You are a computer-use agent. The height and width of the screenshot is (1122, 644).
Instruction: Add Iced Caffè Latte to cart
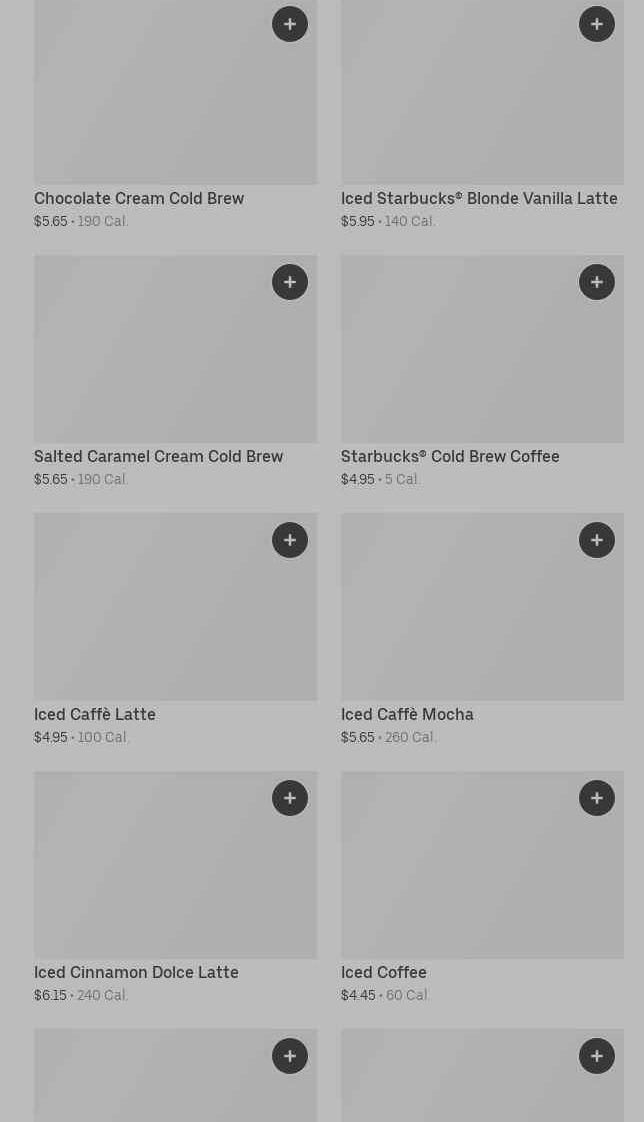[290, 540]
